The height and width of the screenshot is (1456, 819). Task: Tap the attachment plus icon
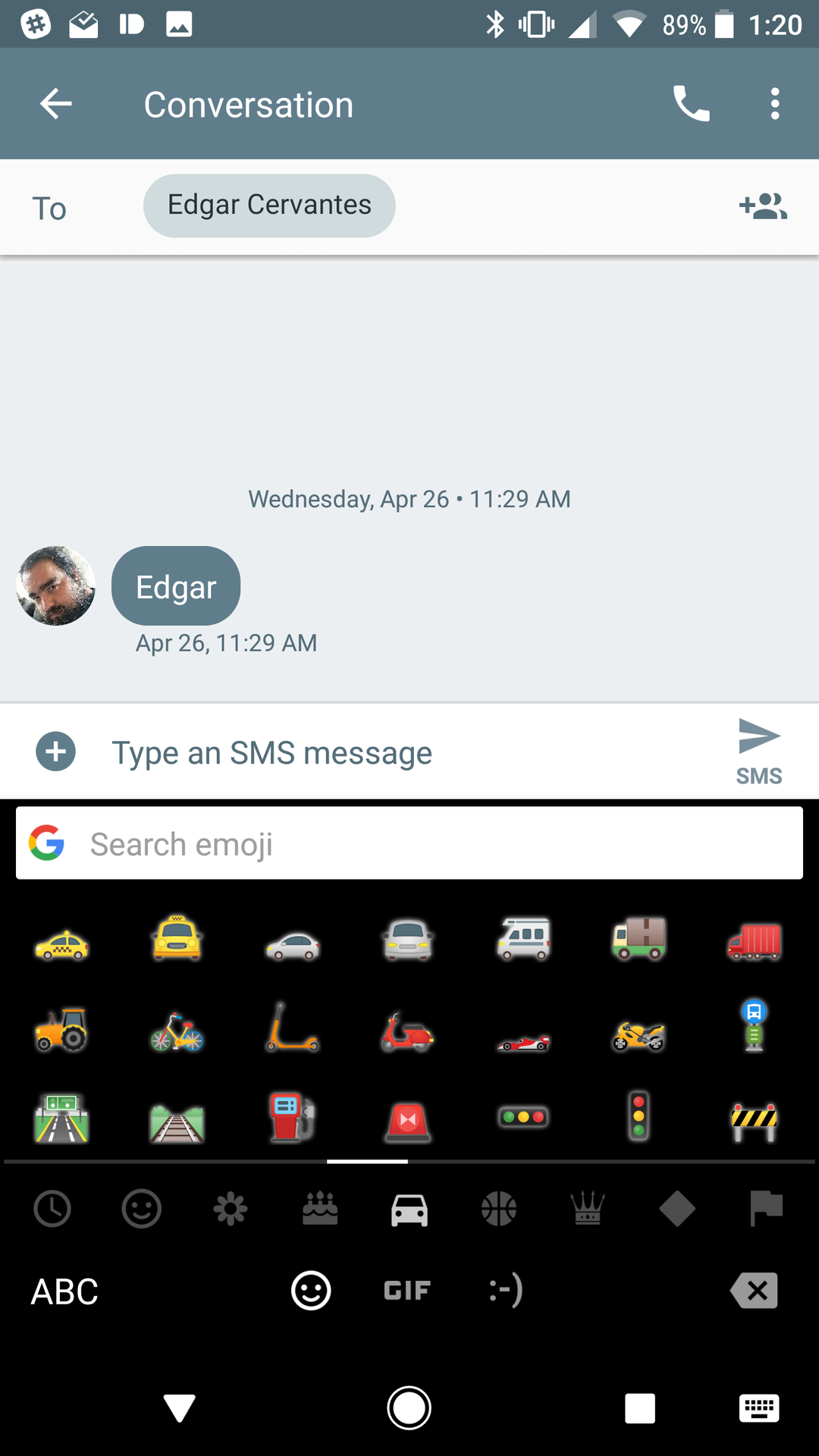[x=56, y=752]
